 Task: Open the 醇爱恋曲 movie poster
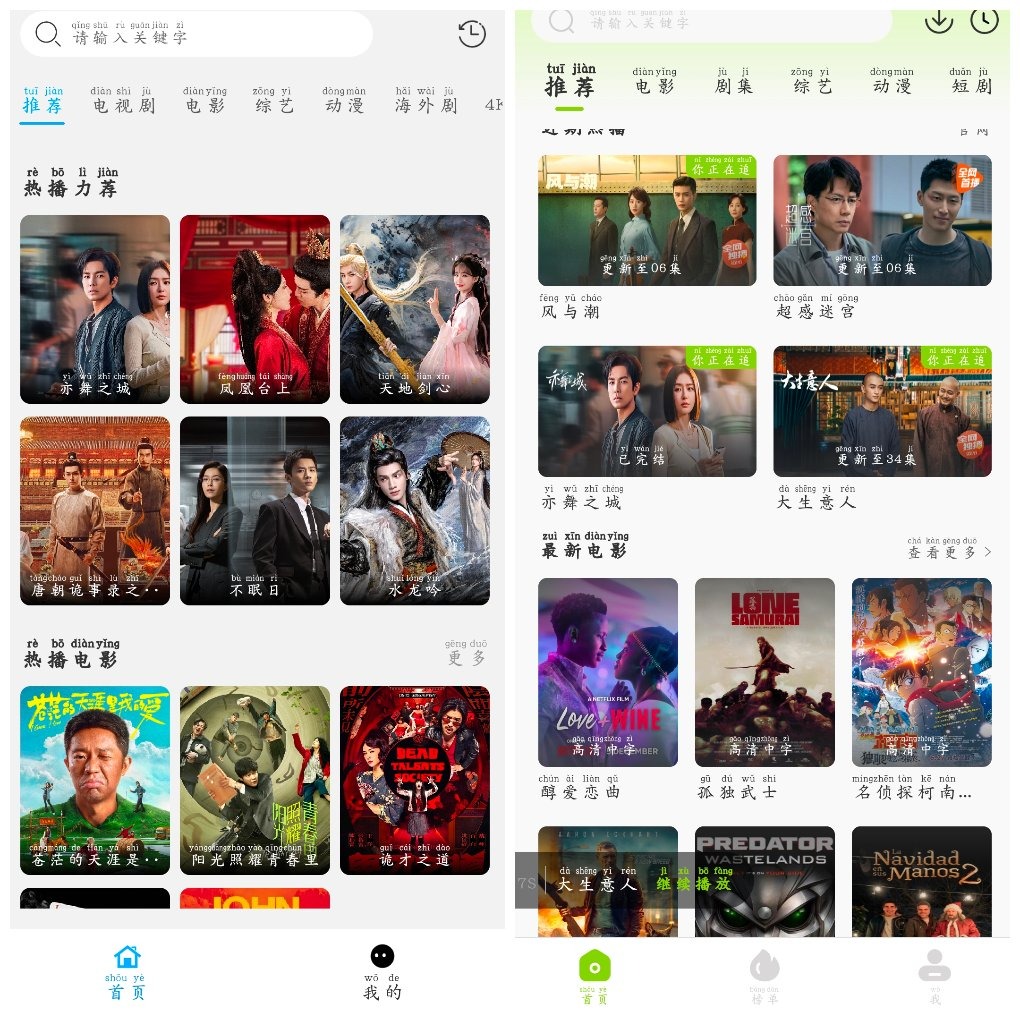click(x=607, y=672)
